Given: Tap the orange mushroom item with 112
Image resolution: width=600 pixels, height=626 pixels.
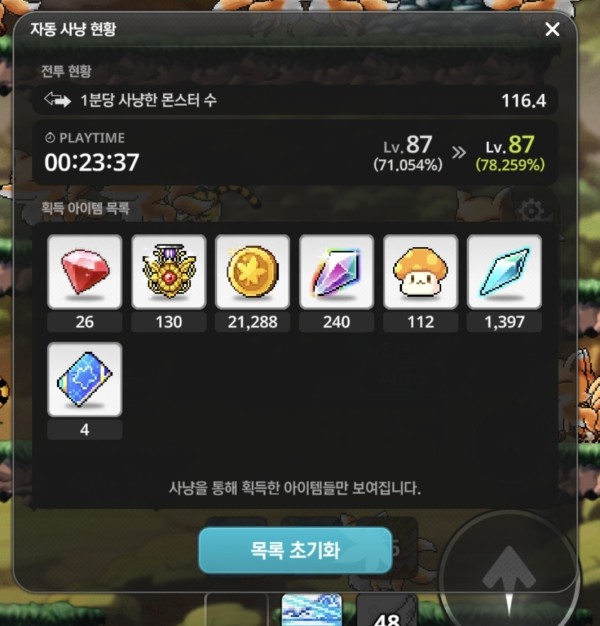Looking at the screenshot, I should click(421, 271).
